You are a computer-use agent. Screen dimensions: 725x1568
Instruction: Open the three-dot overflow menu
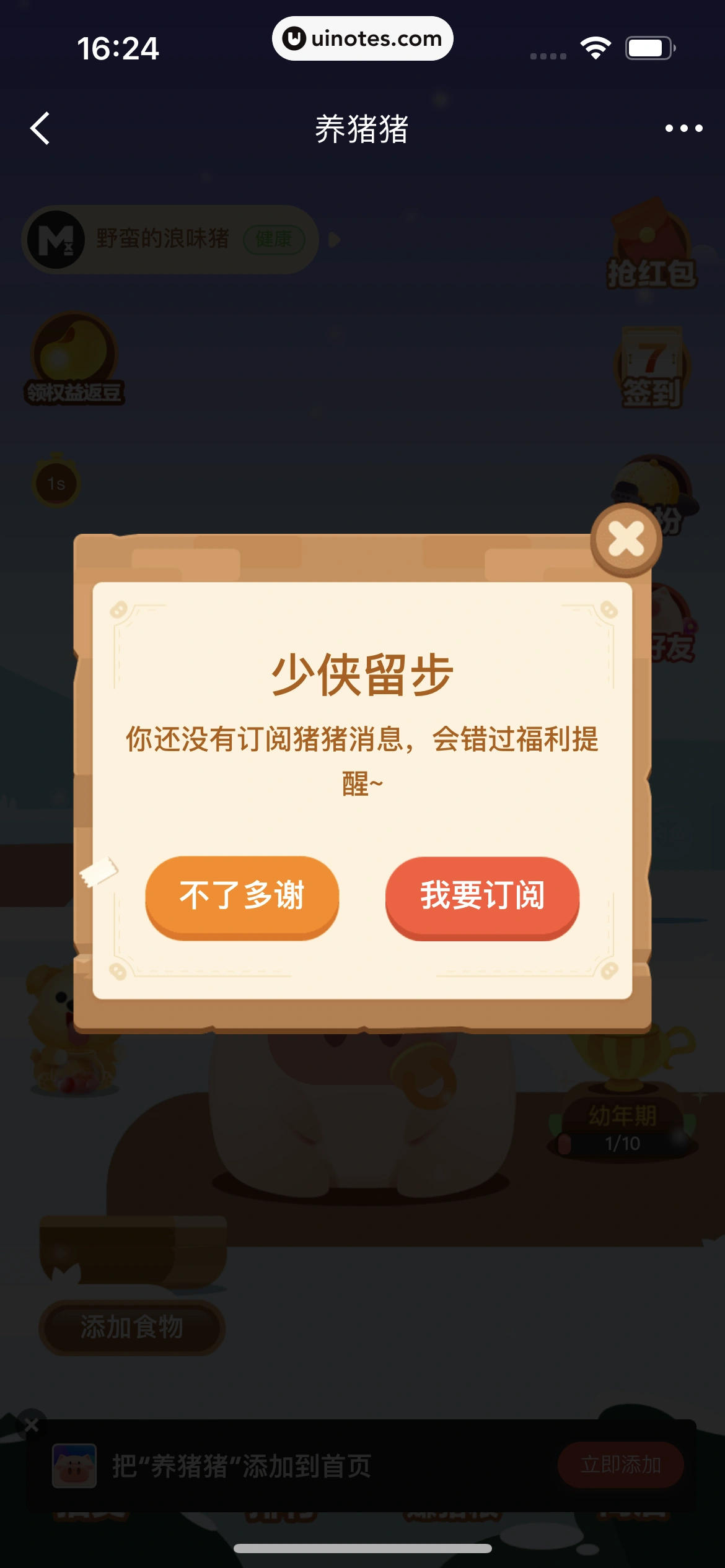683,129
